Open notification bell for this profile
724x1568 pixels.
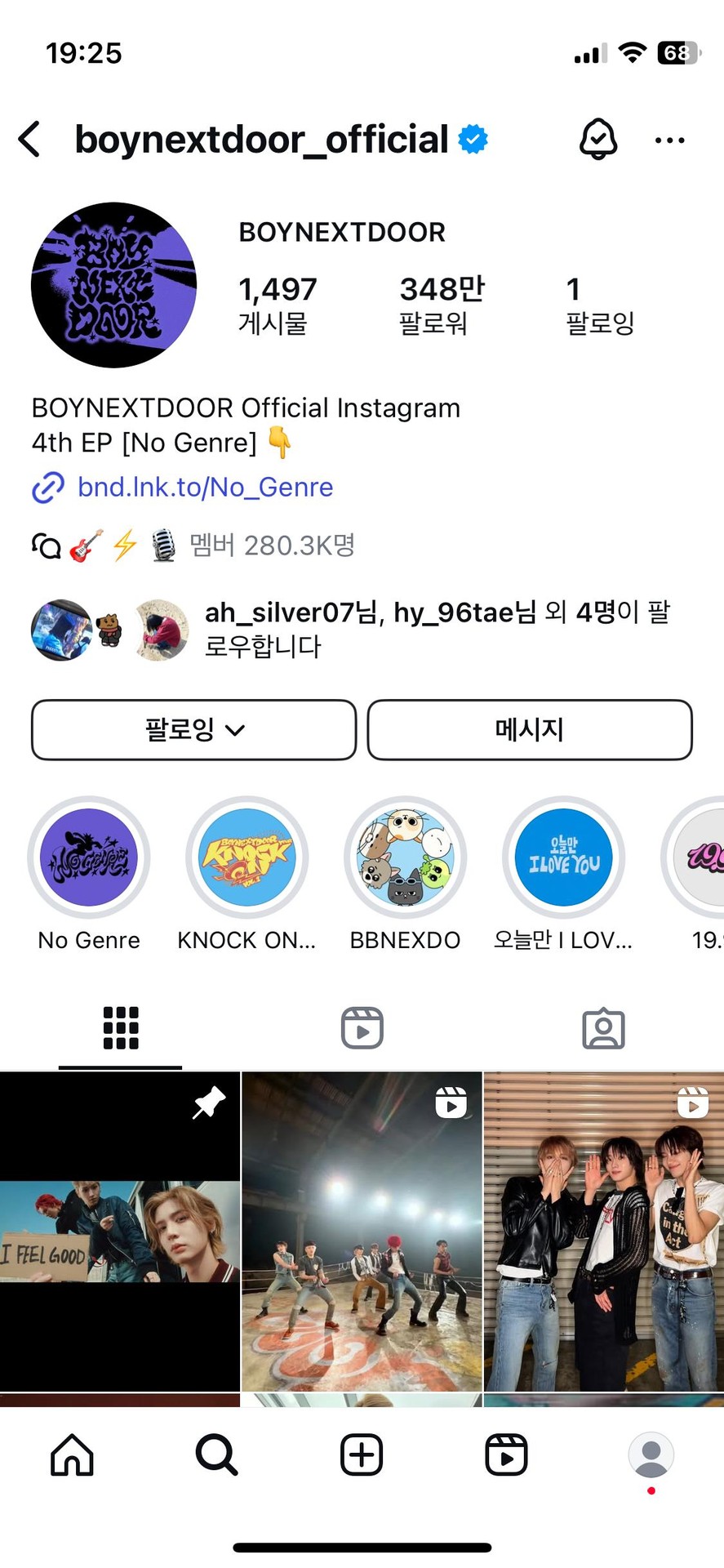(x=598, y=139)
